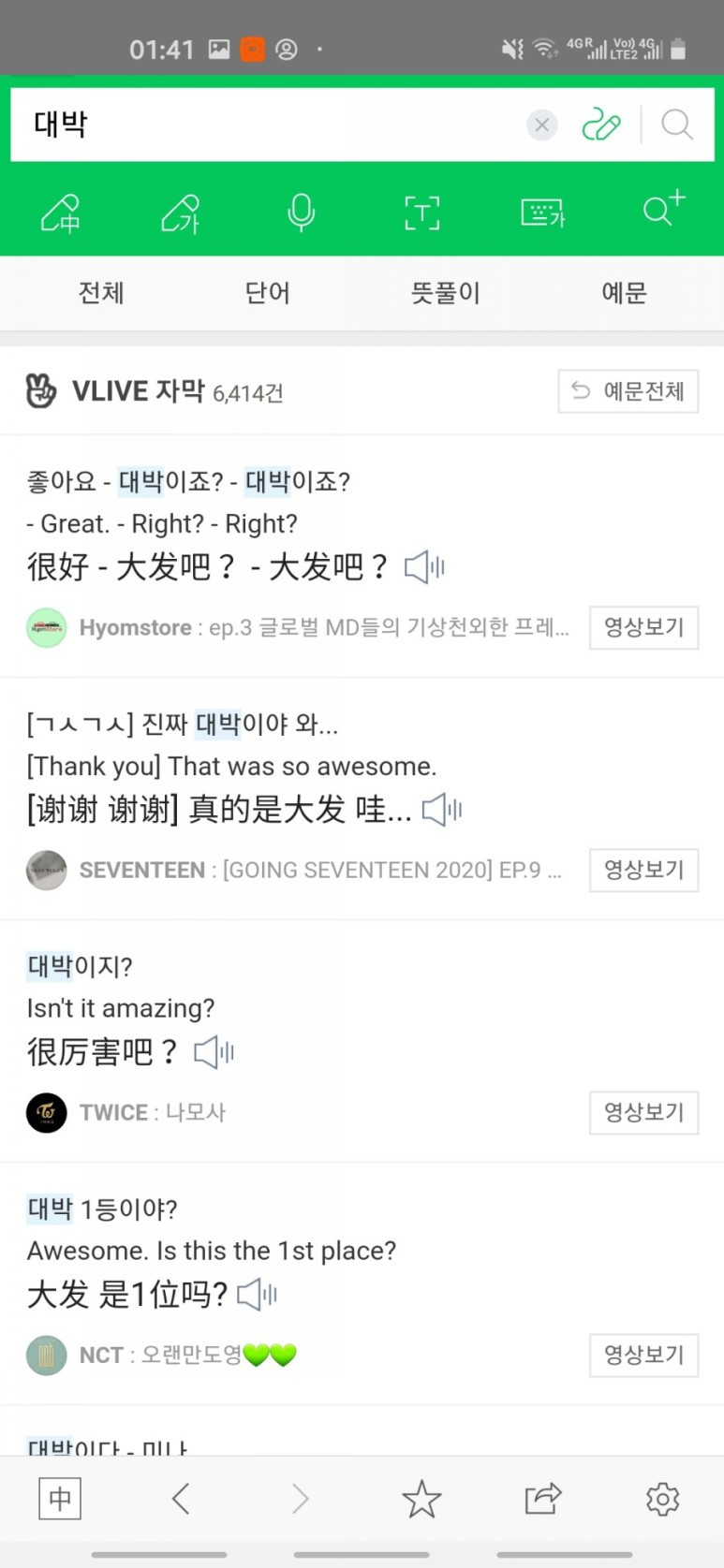The height and width of the screenshot is (1568, 724).
Task: Switch to the 예문 tab
Action: pyautogui.click(x=623, y=293)
